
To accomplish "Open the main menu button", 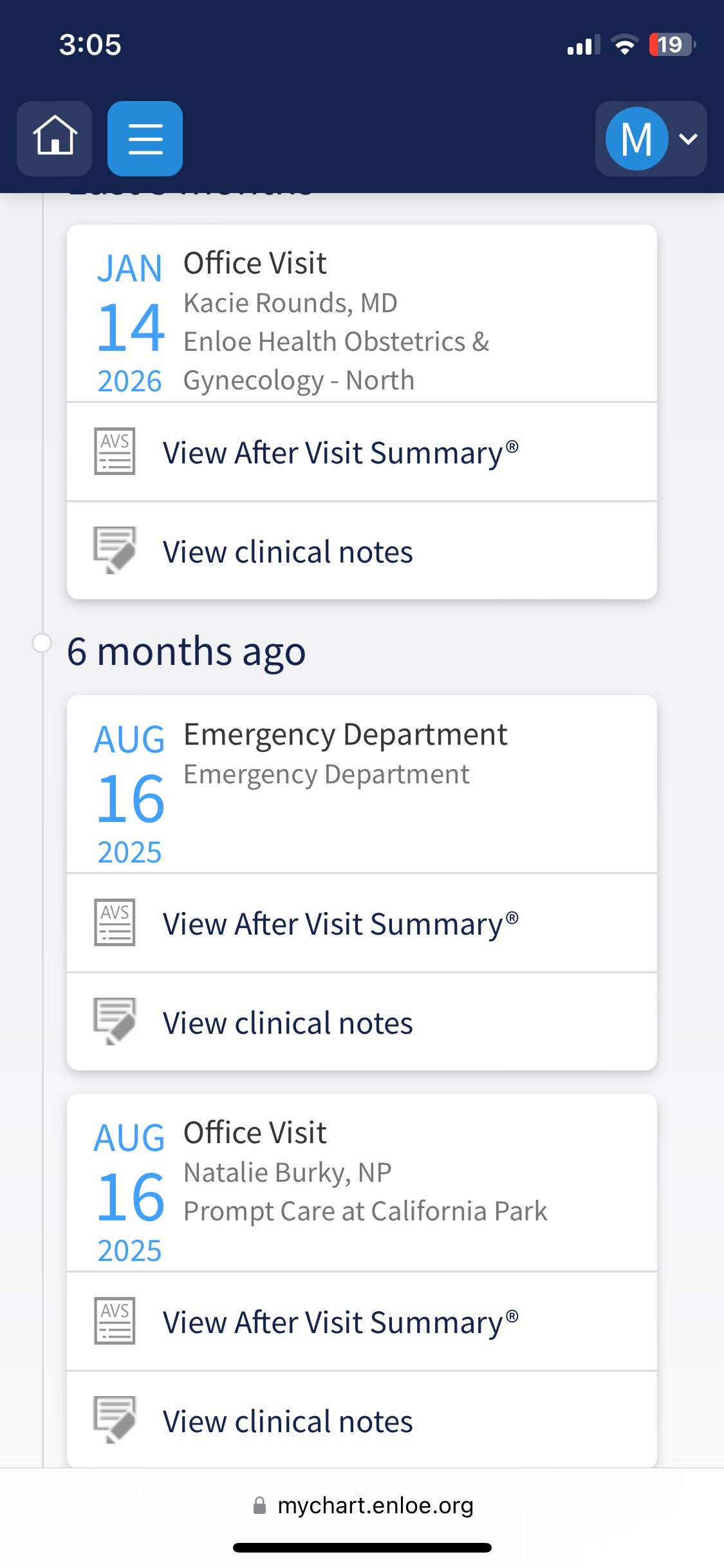I will click(145, 138).
